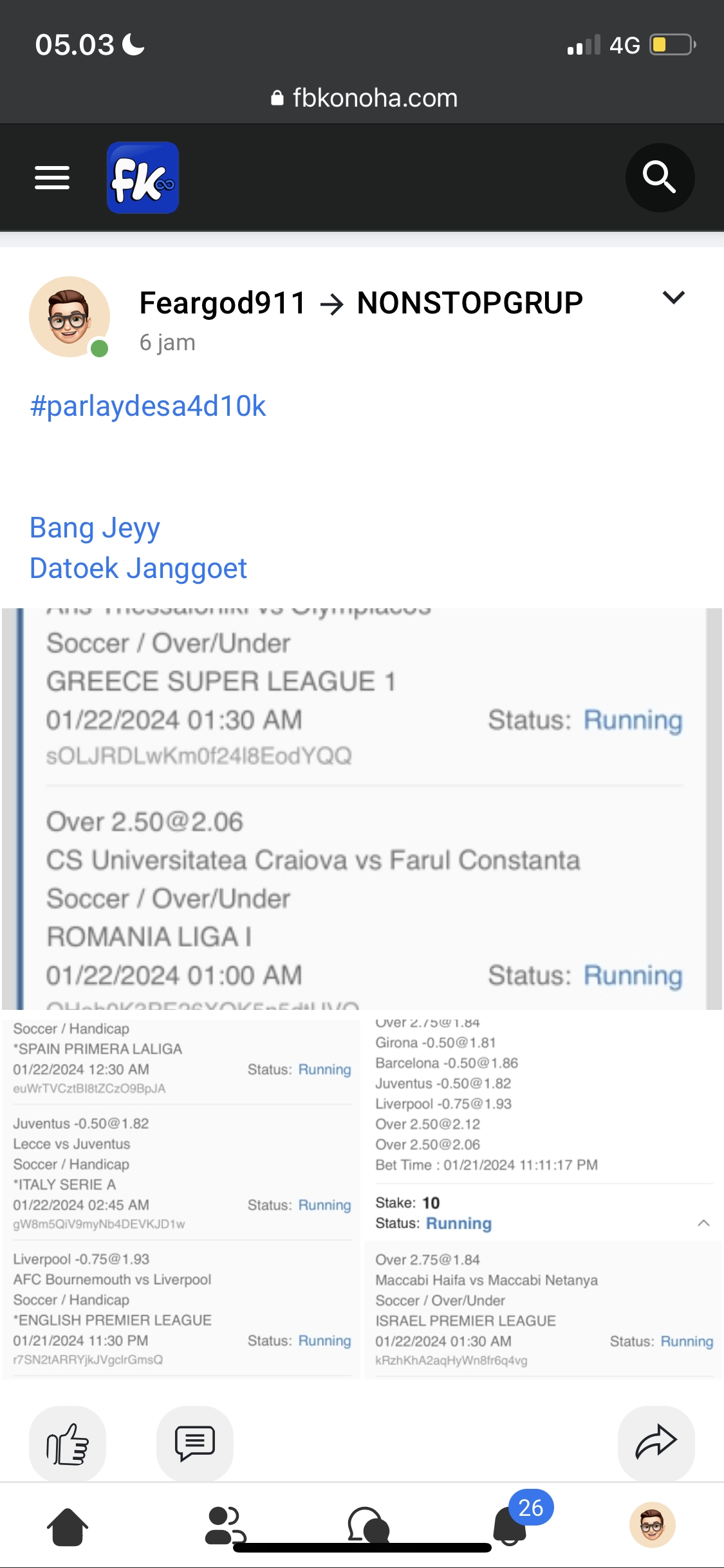Comment on this post
The width and height of the screenshot is (724, 1568).
coord(195,1443)
